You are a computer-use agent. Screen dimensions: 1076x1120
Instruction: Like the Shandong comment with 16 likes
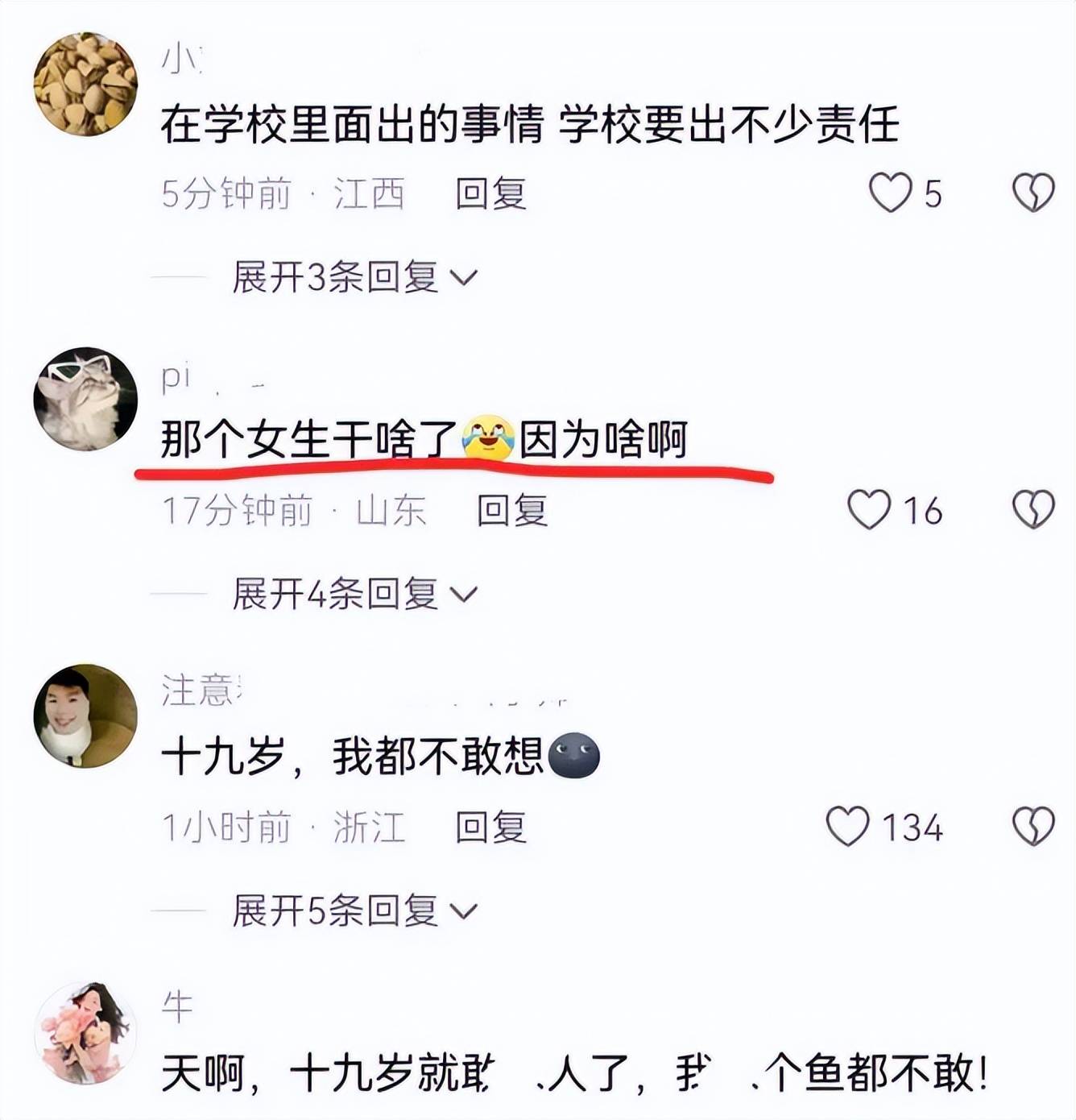(x=869, y=511)
